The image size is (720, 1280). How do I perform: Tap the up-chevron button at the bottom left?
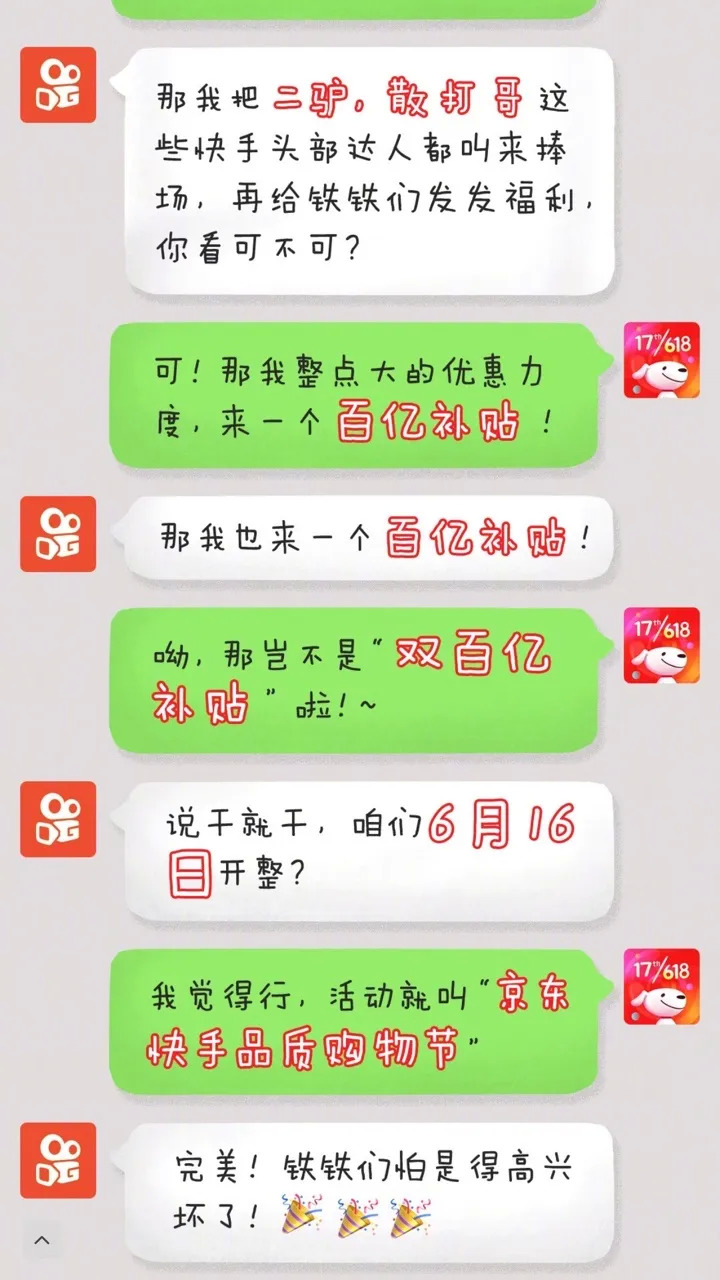pos(42,1241)
